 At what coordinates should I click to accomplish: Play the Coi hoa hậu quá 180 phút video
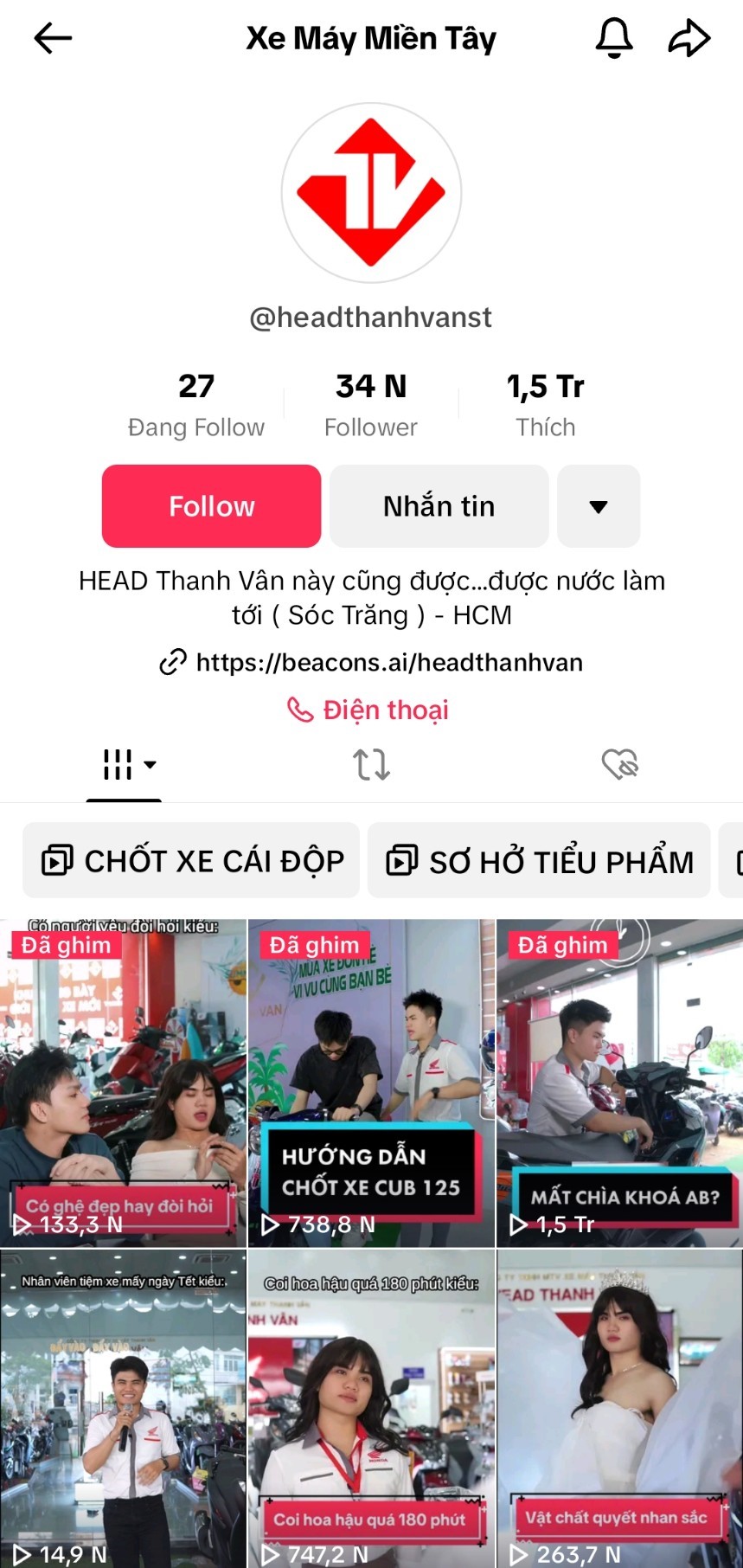[x=371, y=1411]
